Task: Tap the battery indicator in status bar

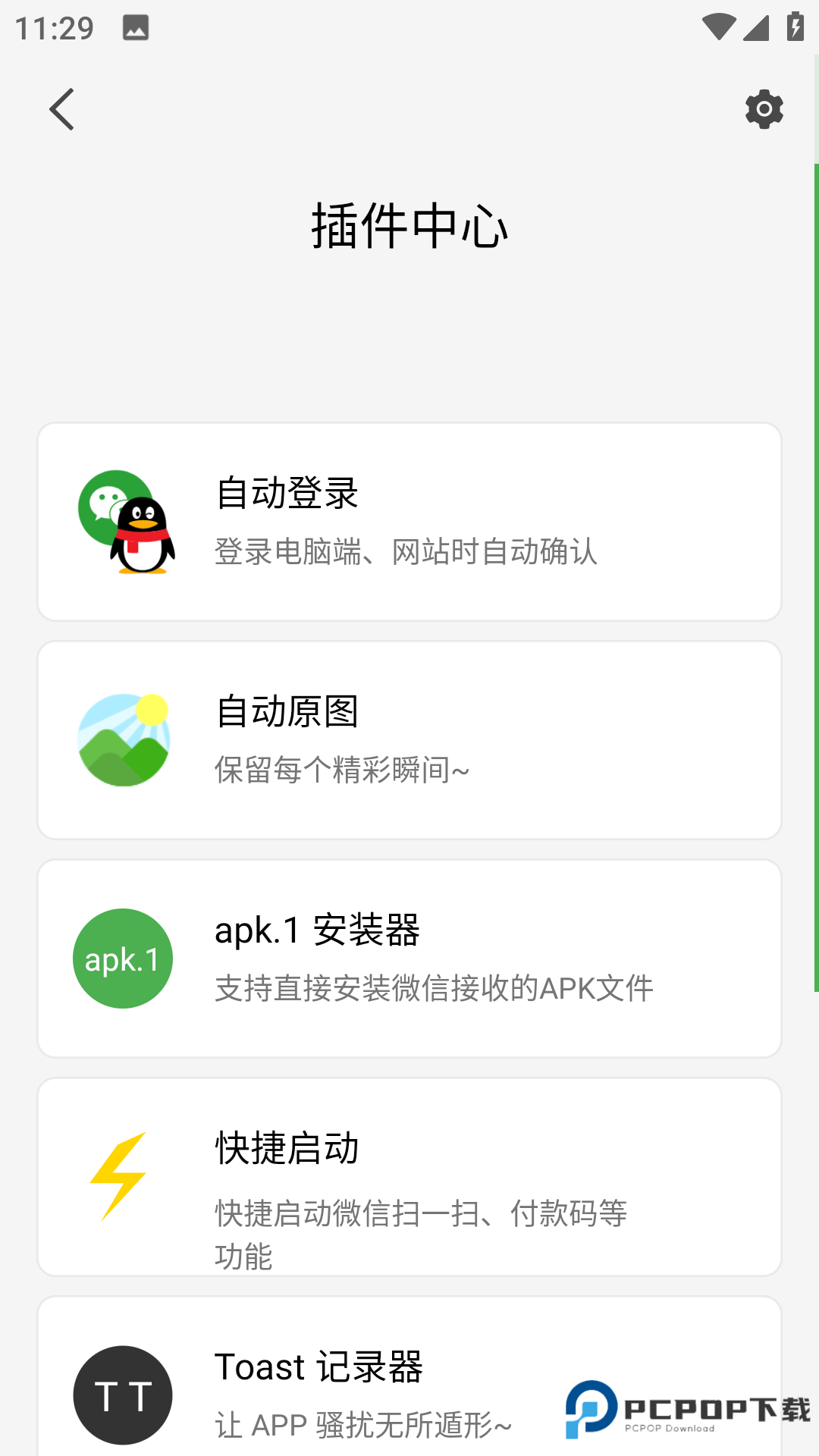Action: tap(794, 25)
